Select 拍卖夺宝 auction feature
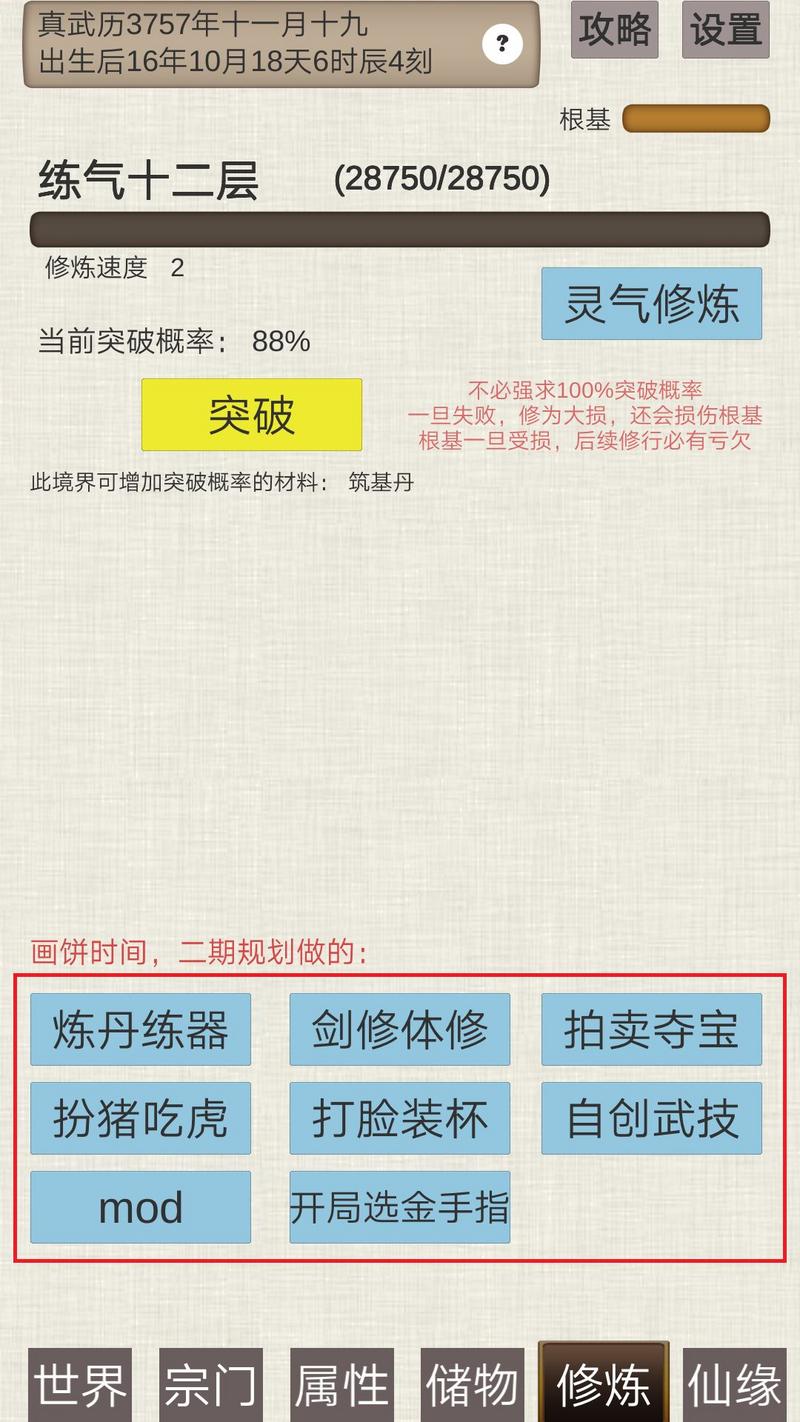Screen dimensions: 800x1422 [x=651, y=1030]
